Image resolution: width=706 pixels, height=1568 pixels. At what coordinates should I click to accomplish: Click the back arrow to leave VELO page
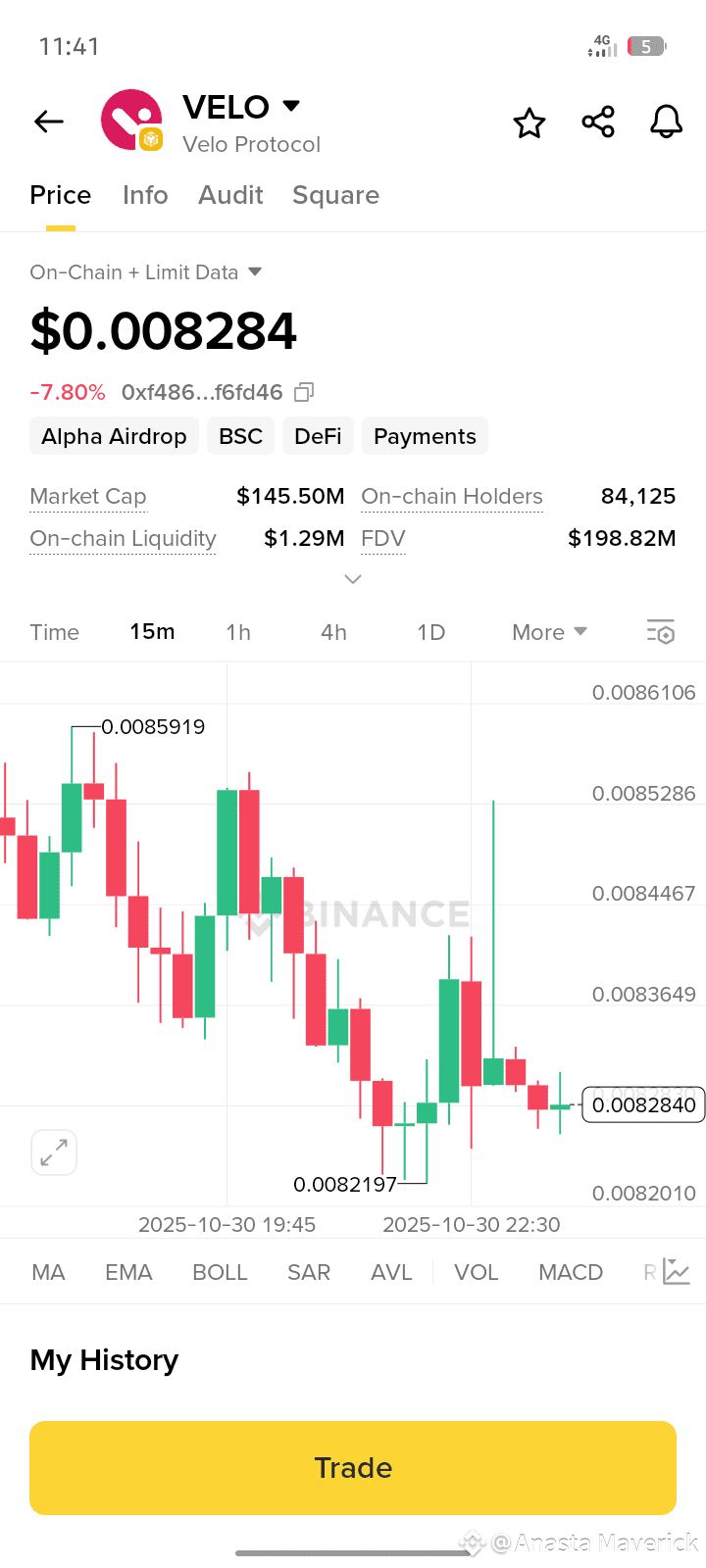[x=48, y=122]
